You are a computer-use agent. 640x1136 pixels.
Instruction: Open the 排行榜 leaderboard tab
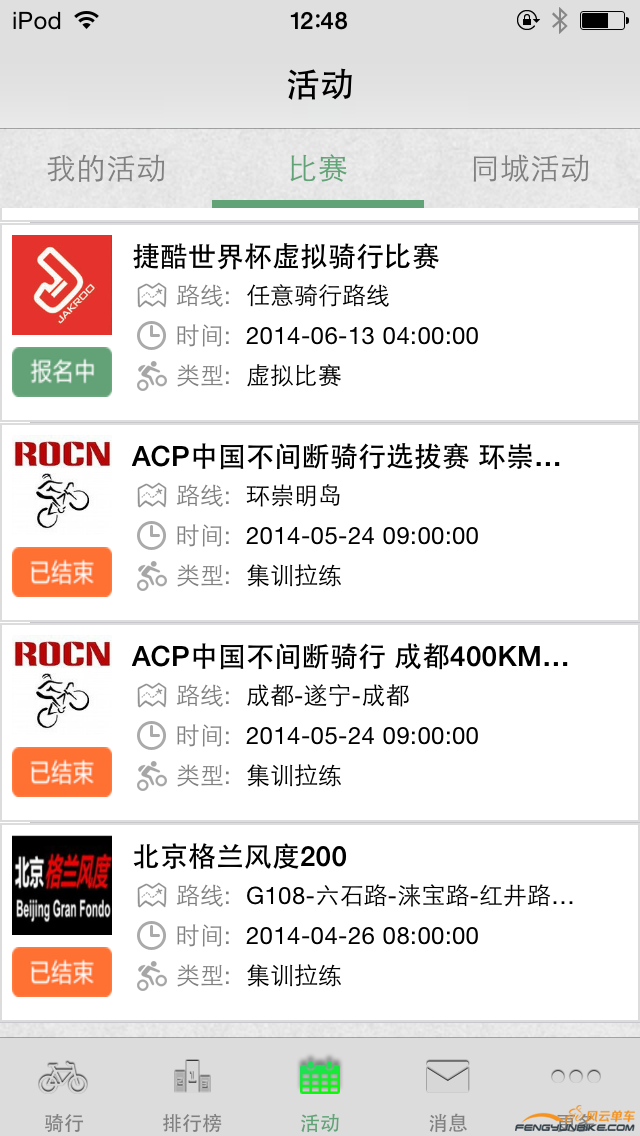point(192,1092)
